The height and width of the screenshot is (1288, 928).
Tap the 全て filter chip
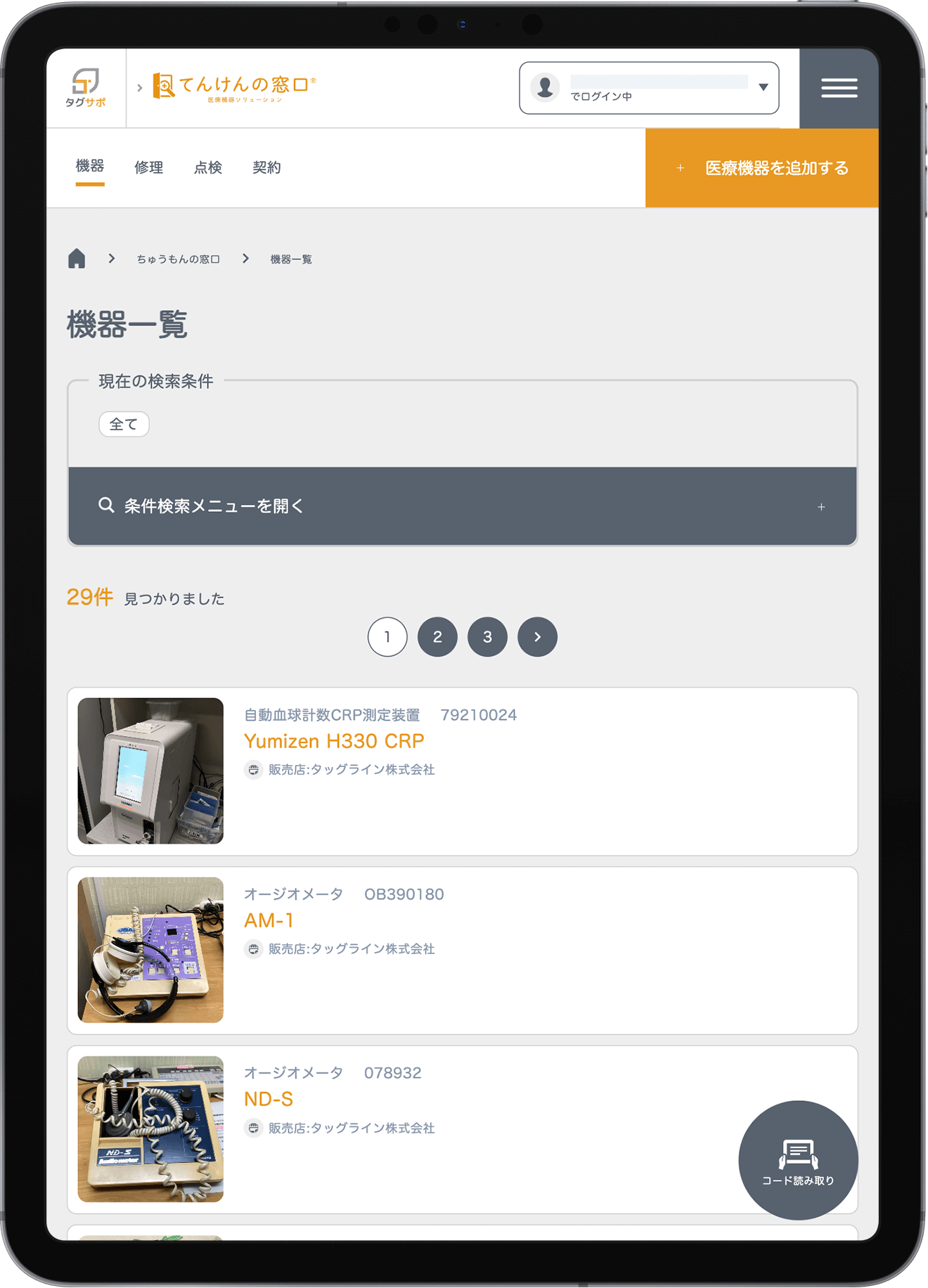point(124,424)
